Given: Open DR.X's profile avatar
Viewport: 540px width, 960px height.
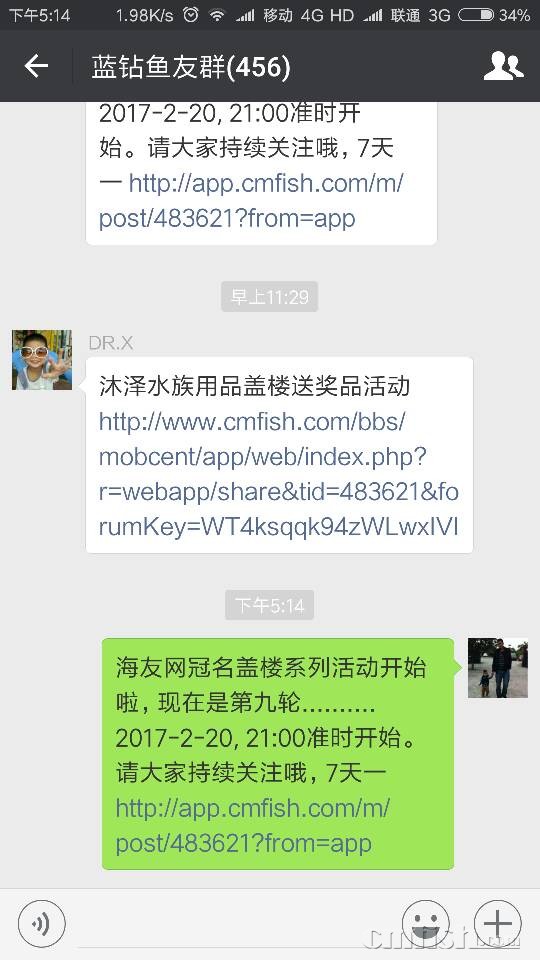Looking at the screenshot, I should [x=42, y=360].
